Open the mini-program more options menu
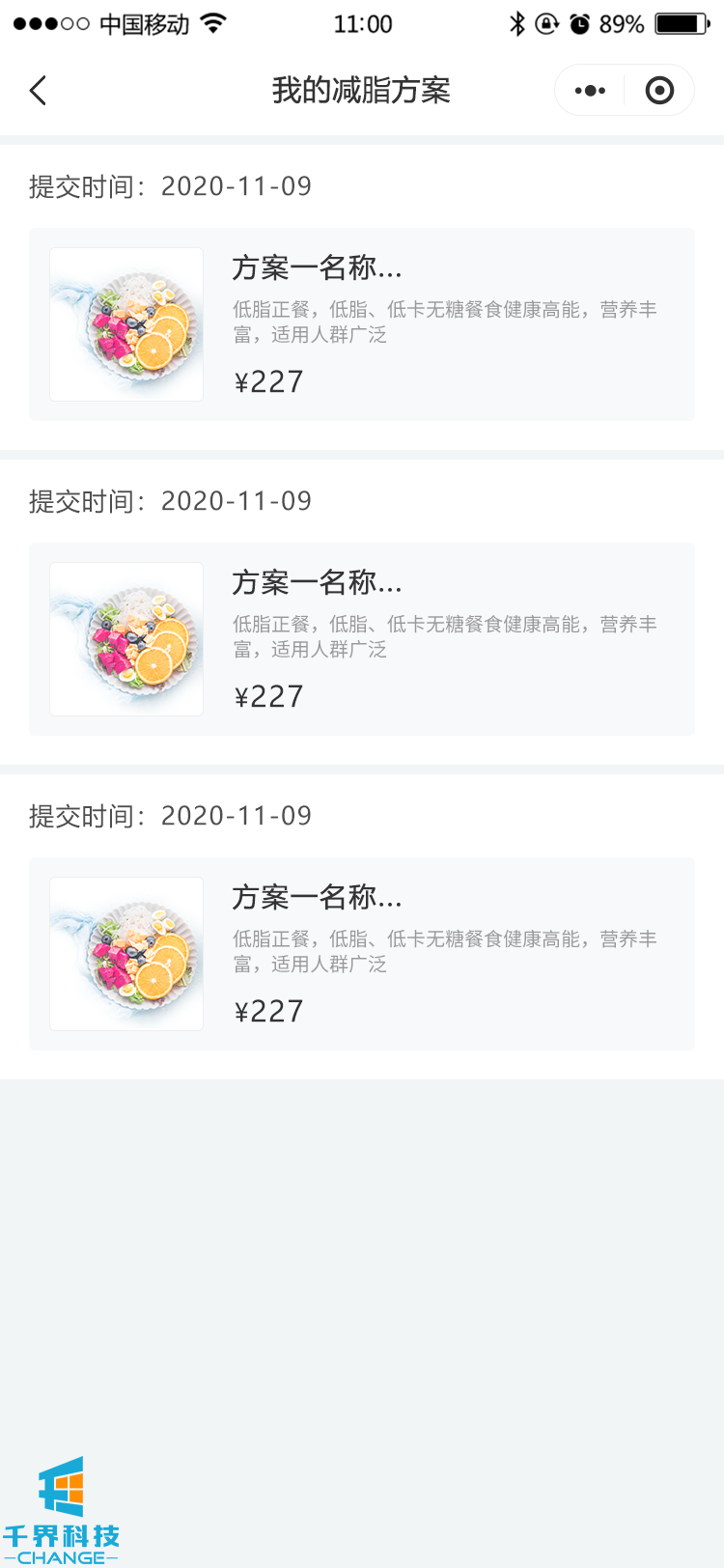724x1568 pixels. pos(590,91)
